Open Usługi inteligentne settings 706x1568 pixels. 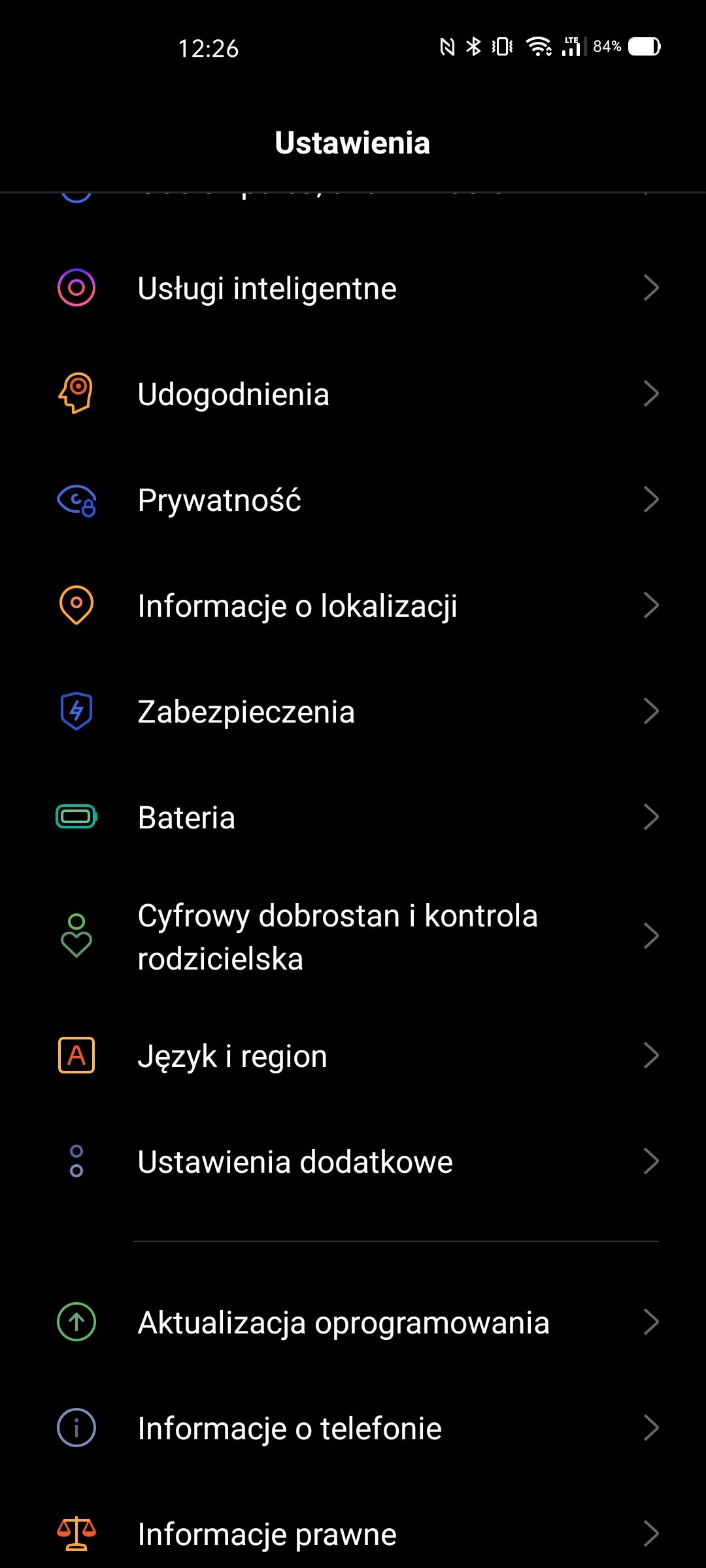pyautogui.click(x=353, y=288)
